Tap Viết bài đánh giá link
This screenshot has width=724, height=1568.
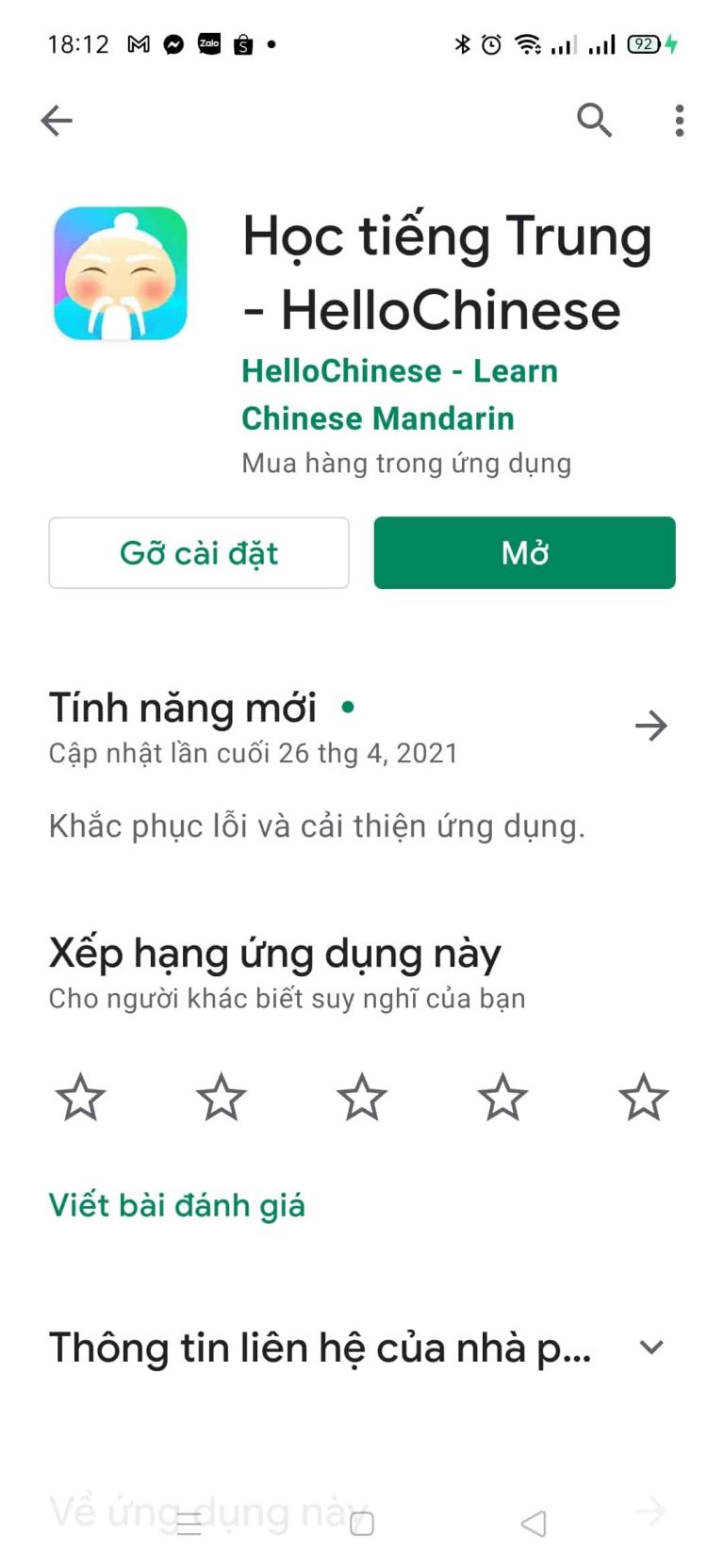click(177, 1205)
